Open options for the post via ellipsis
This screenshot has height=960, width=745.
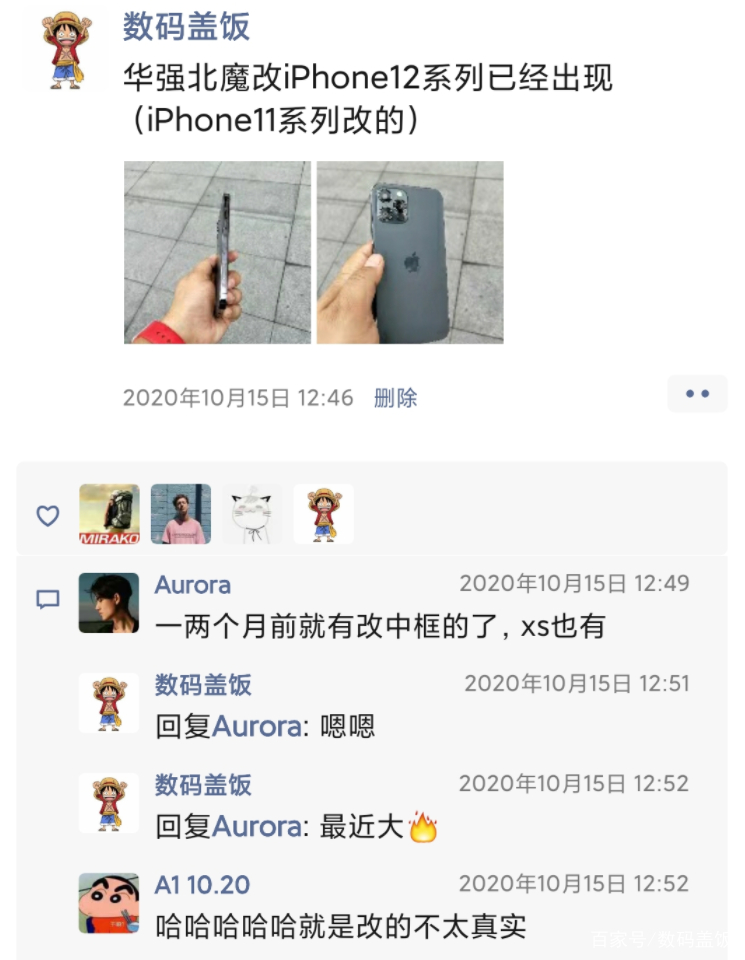pyautogui.click(x=697, y=393)
